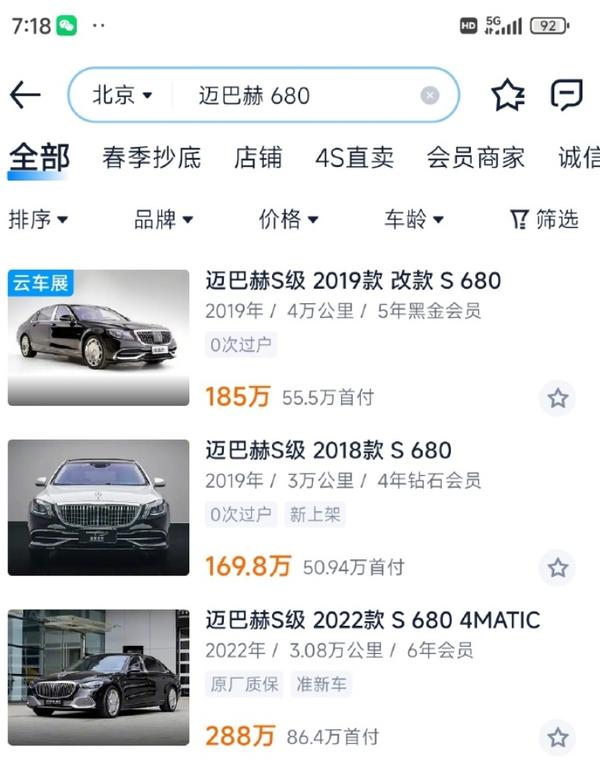Expand the 价格 price dropdown
Screen dimensions: 600x763
[x=288, y=219]
